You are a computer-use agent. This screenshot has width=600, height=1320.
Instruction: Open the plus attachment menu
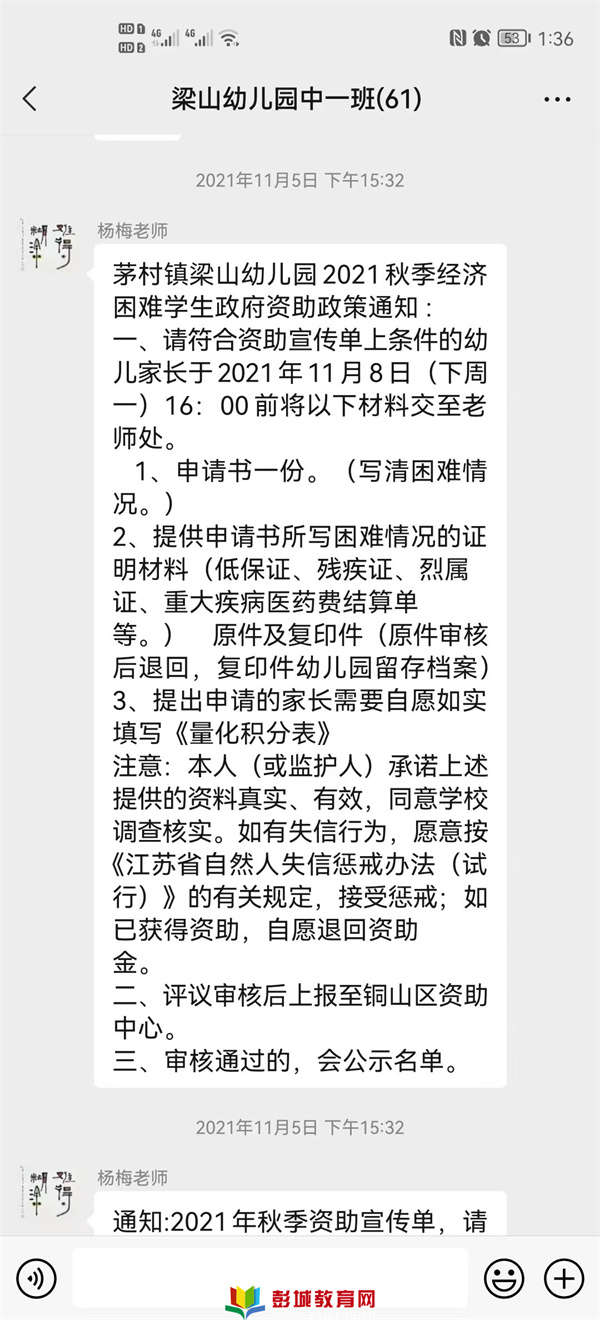point(563,1278)
